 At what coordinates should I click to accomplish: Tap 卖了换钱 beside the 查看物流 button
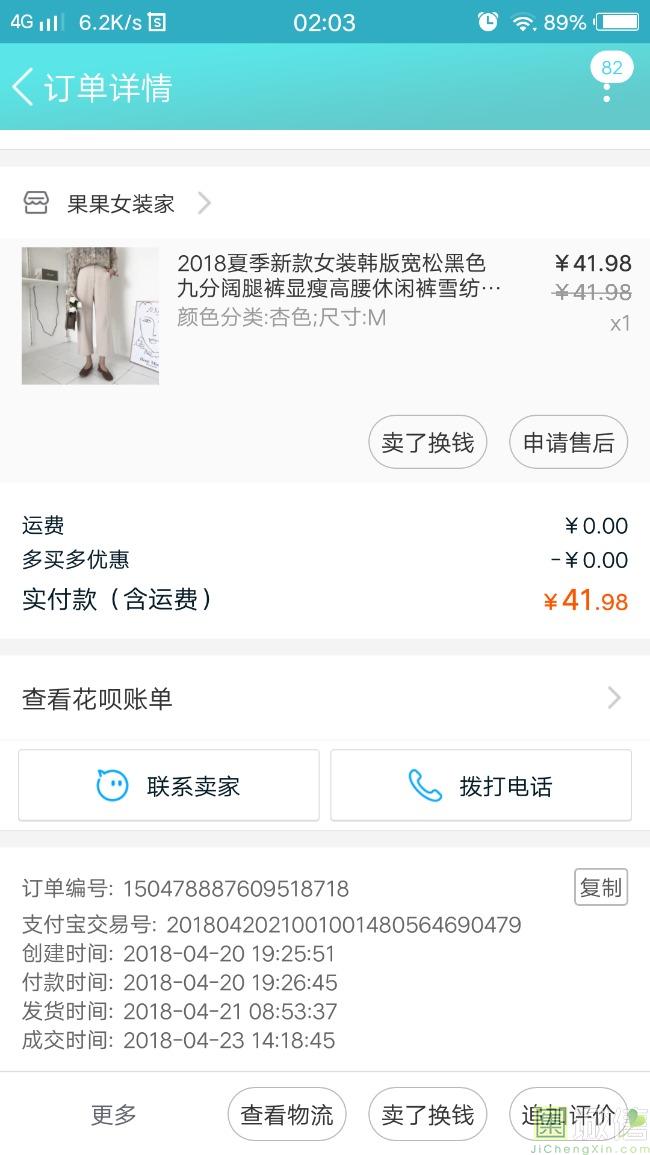click(x=428, y=1114)
